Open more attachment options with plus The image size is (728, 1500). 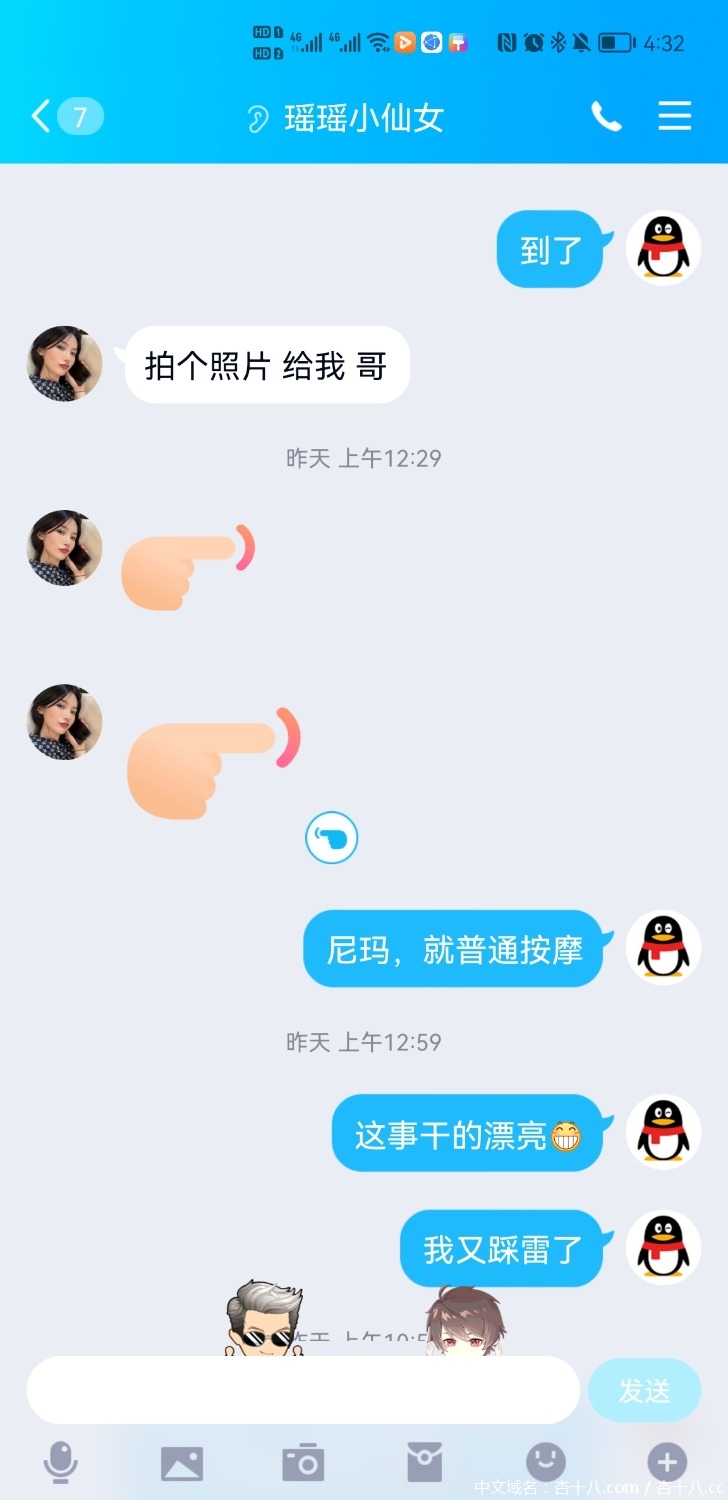tap(667, 1463)
